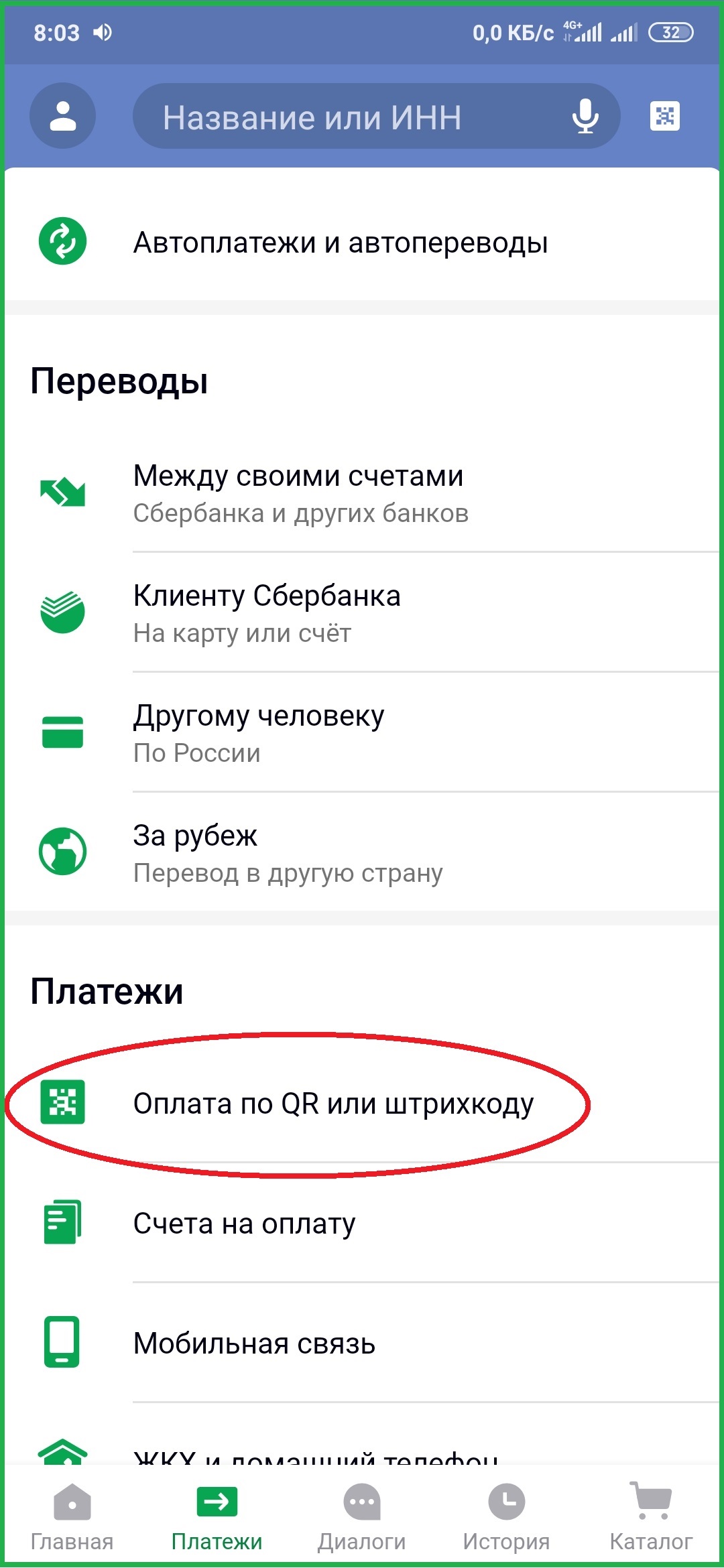Image resolution: width=724 pixels, height=1568 pixels.
Task: Open Автоплатежи и автопереводы
Action: (362, 242)
